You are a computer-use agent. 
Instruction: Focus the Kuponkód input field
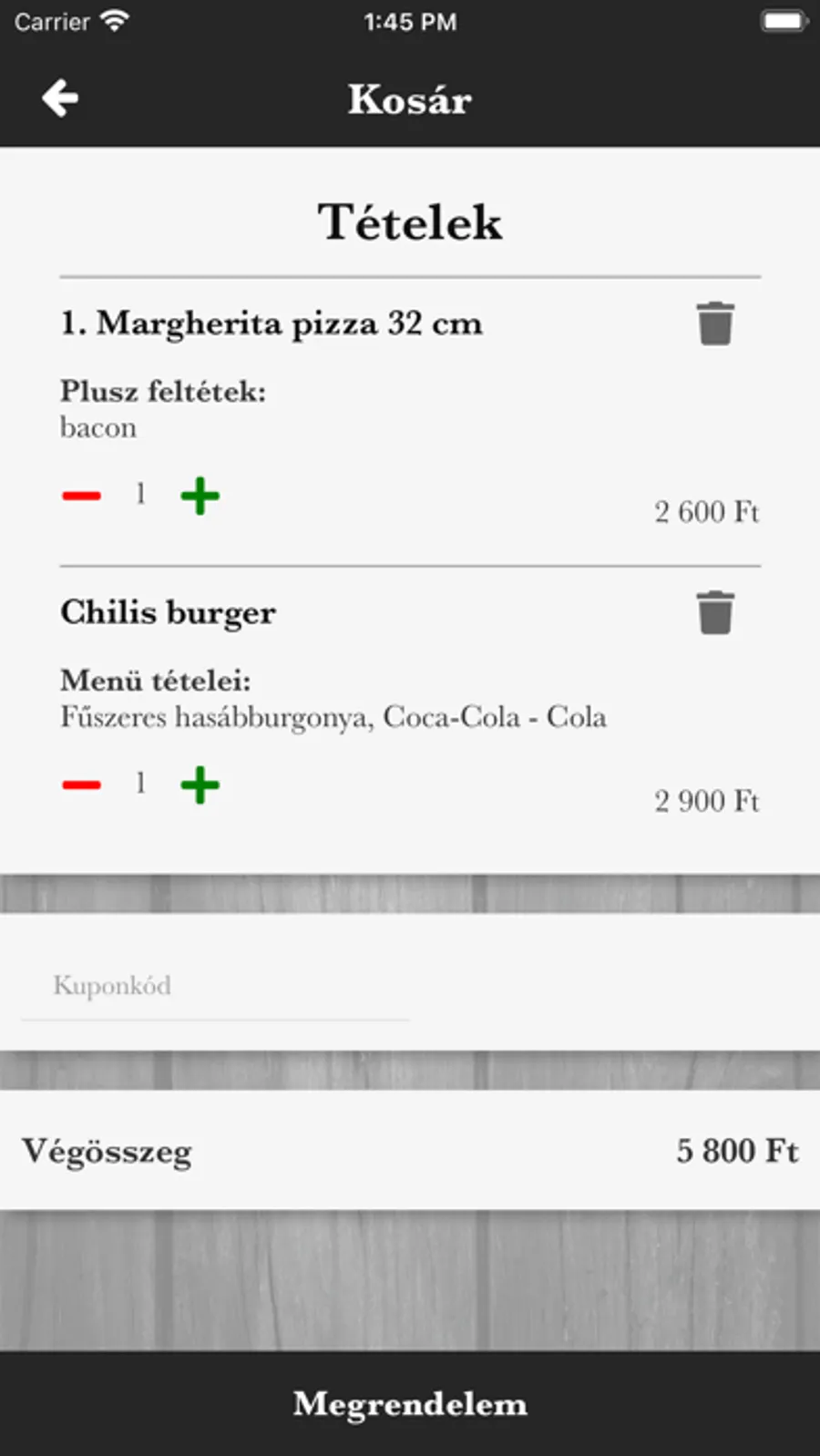(215, 986)
